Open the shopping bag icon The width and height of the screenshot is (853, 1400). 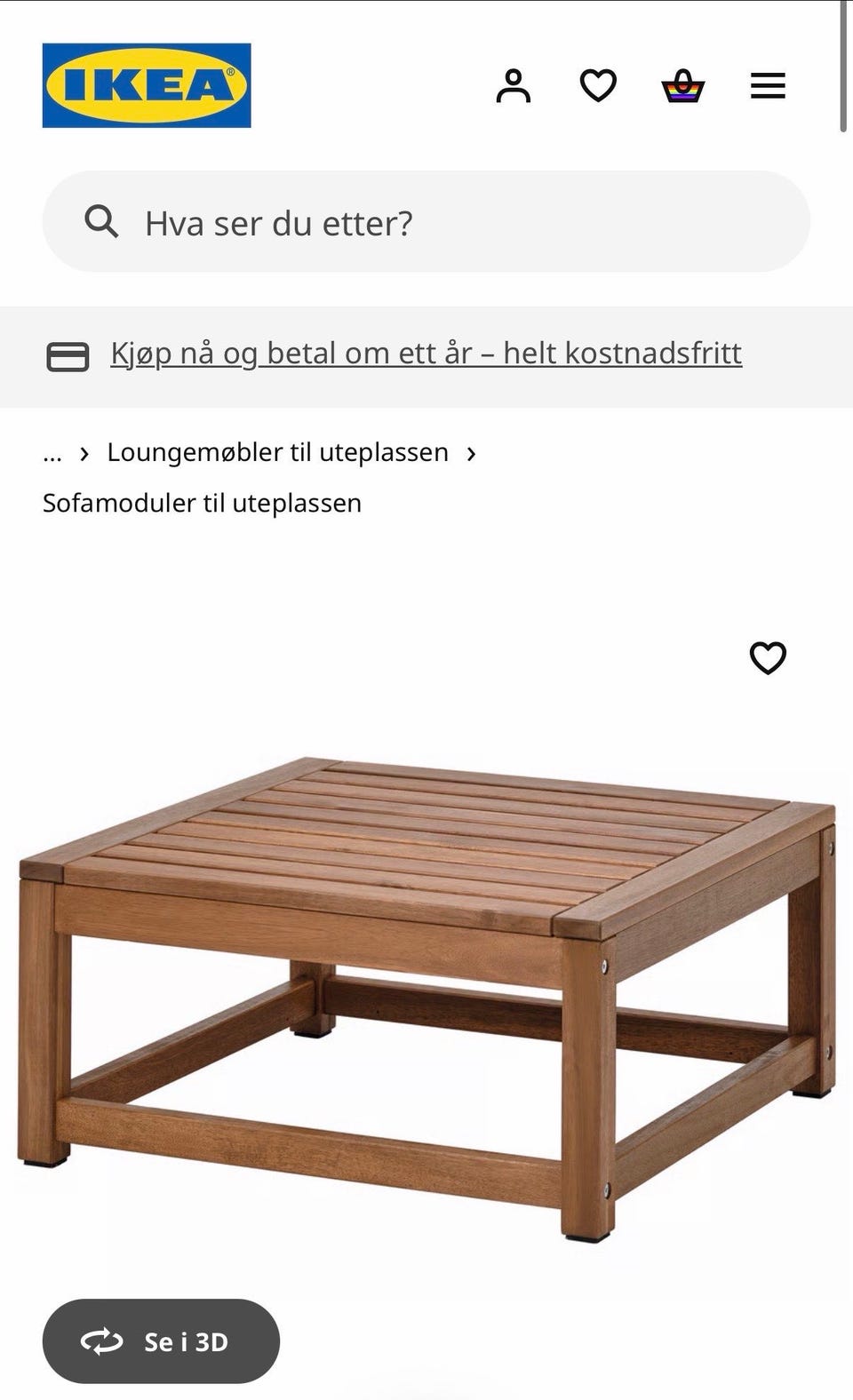pos(682,84)
